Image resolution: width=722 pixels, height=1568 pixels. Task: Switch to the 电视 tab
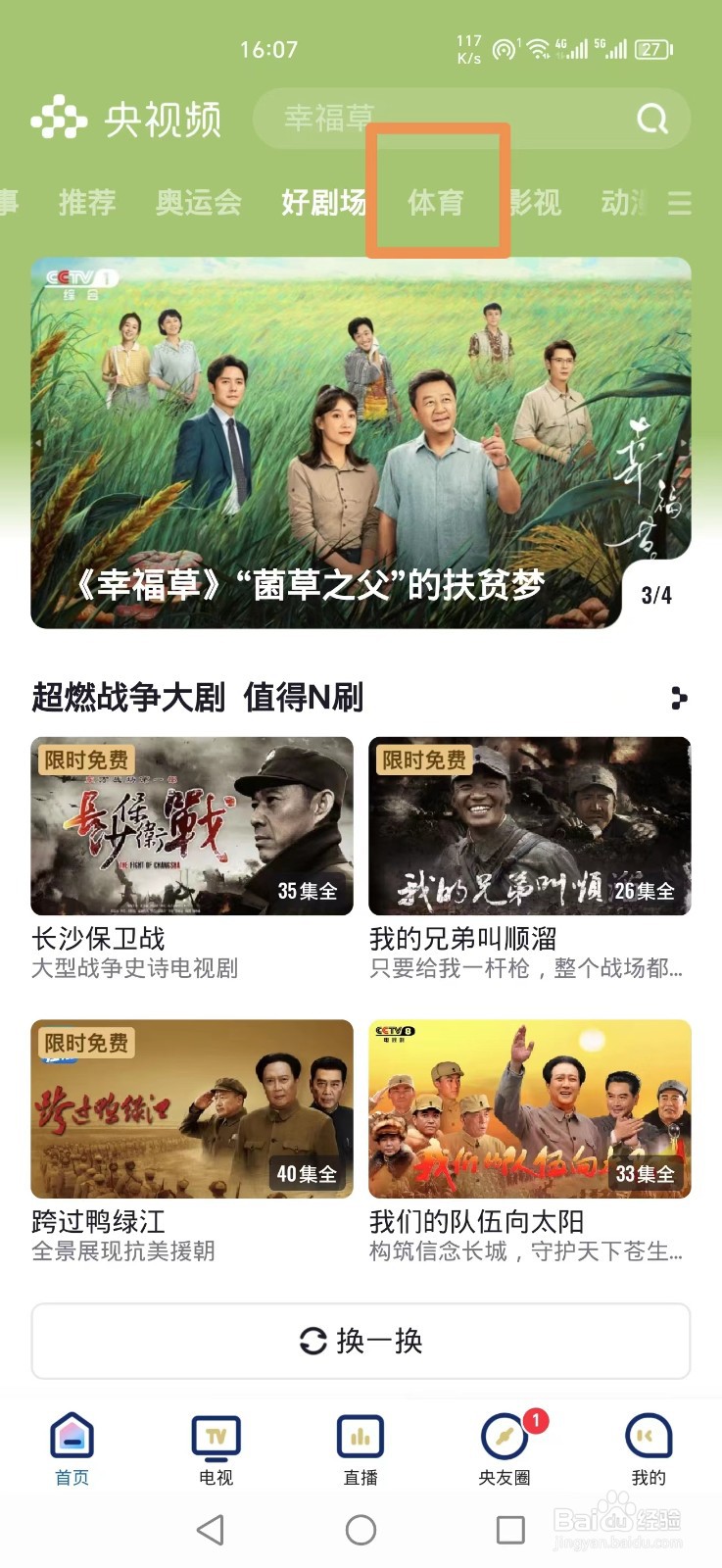tap(216, 1449)
